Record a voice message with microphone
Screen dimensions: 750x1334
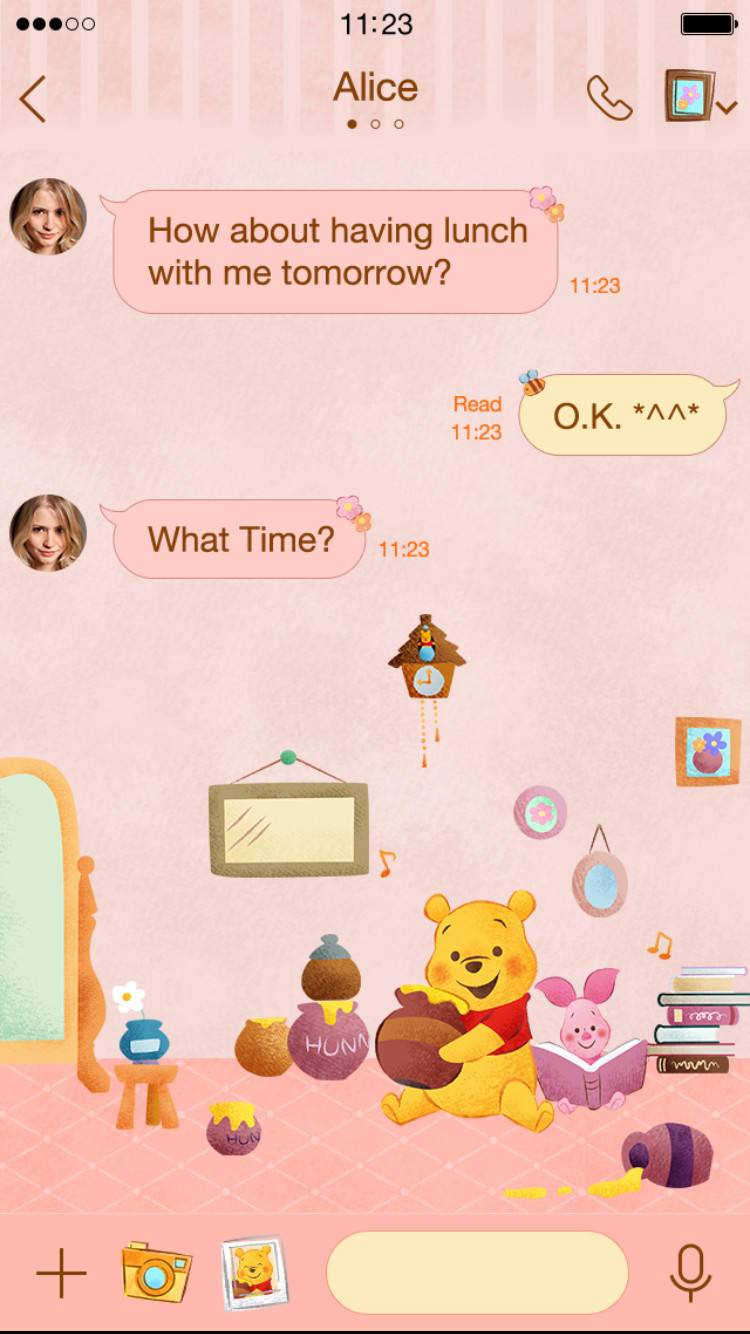690,1273
